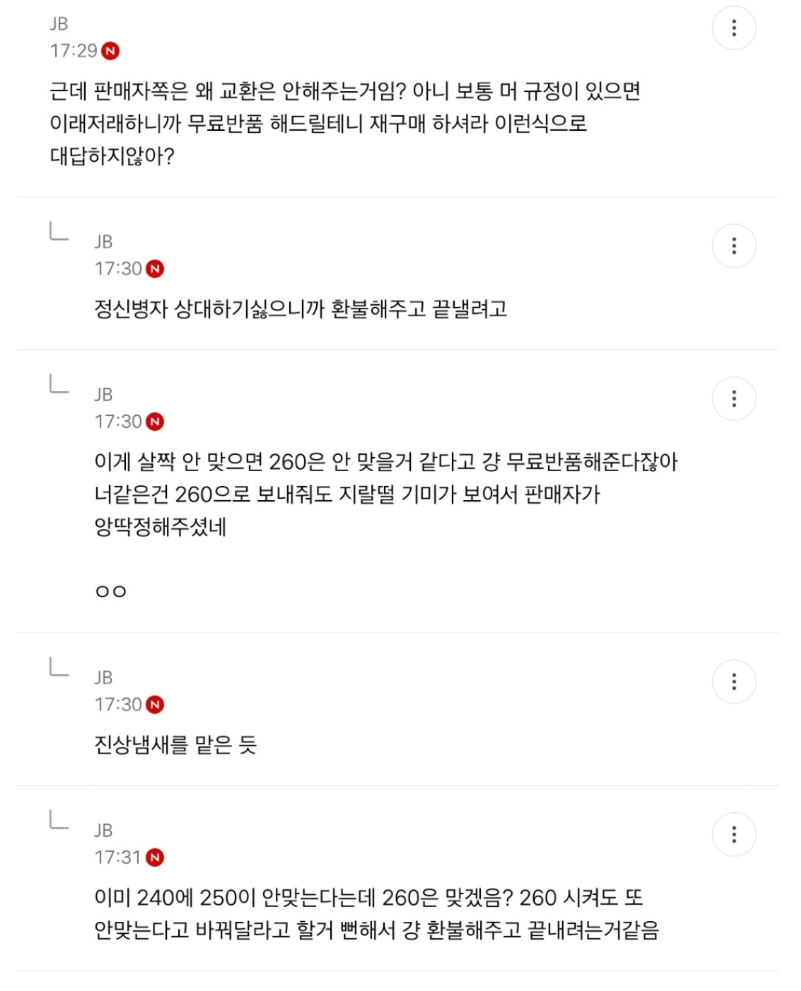This screenshot has width=801, height=991.
Task: Open overflow menu on the 17:31 reply
Action: (734, 834)
